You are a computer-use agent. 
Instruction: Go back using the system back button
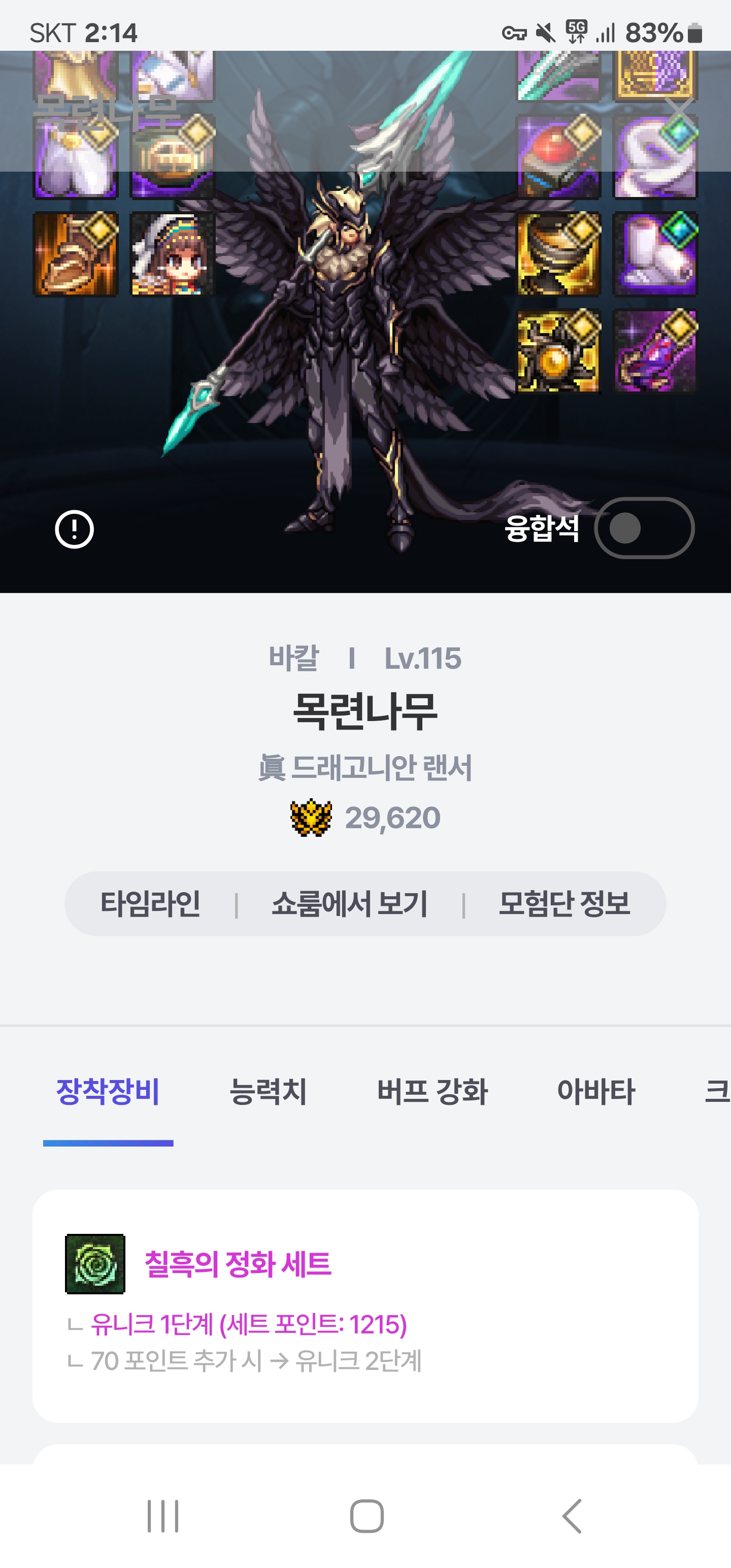[572, 1516]
